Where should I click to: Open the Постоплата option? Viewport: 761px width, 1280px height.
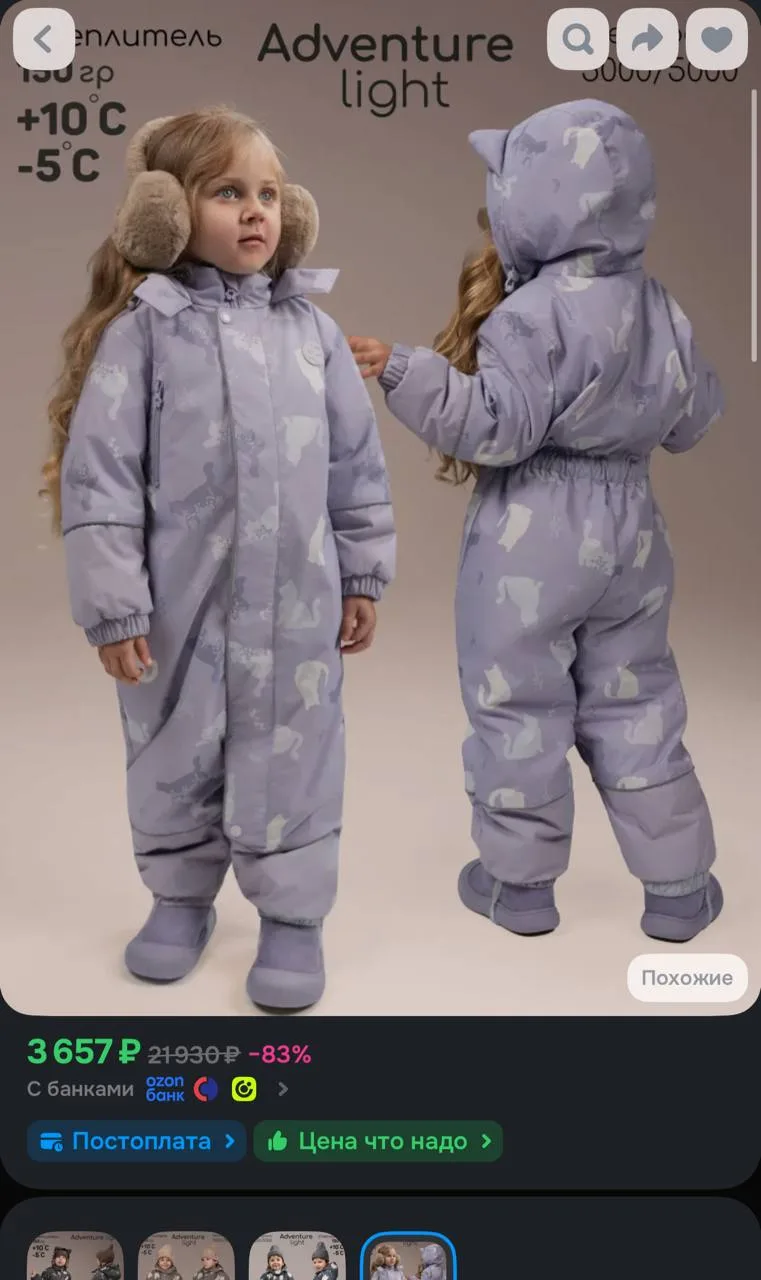tap(137, 1141)
